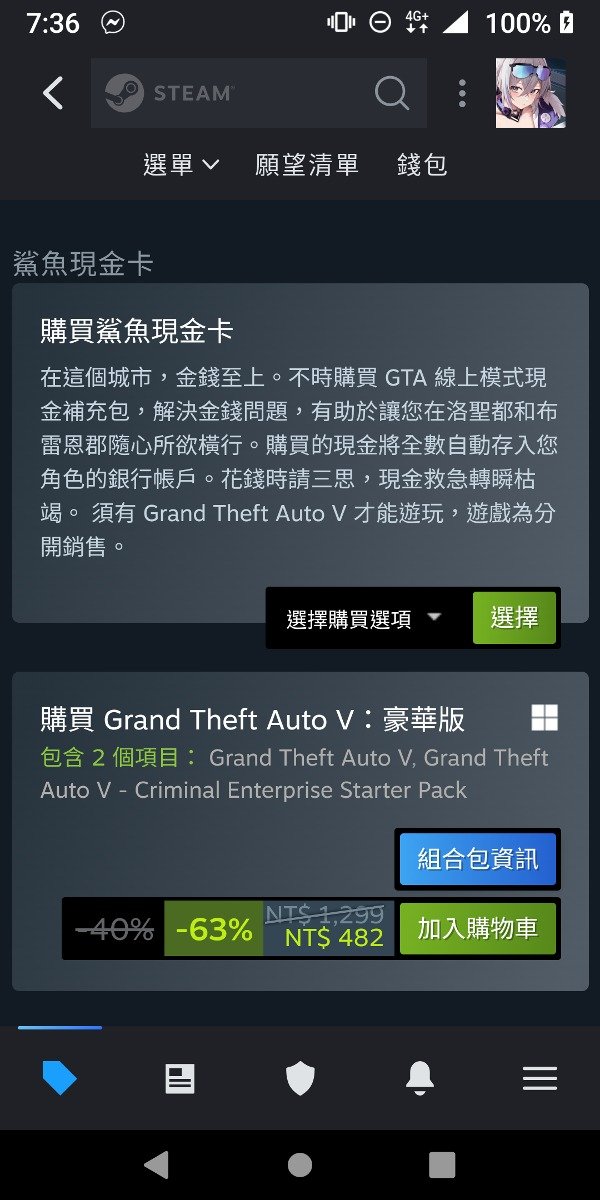Open the Steam Guard shield tab
The image size is (600, 1200).
[x=300, y=1078]
